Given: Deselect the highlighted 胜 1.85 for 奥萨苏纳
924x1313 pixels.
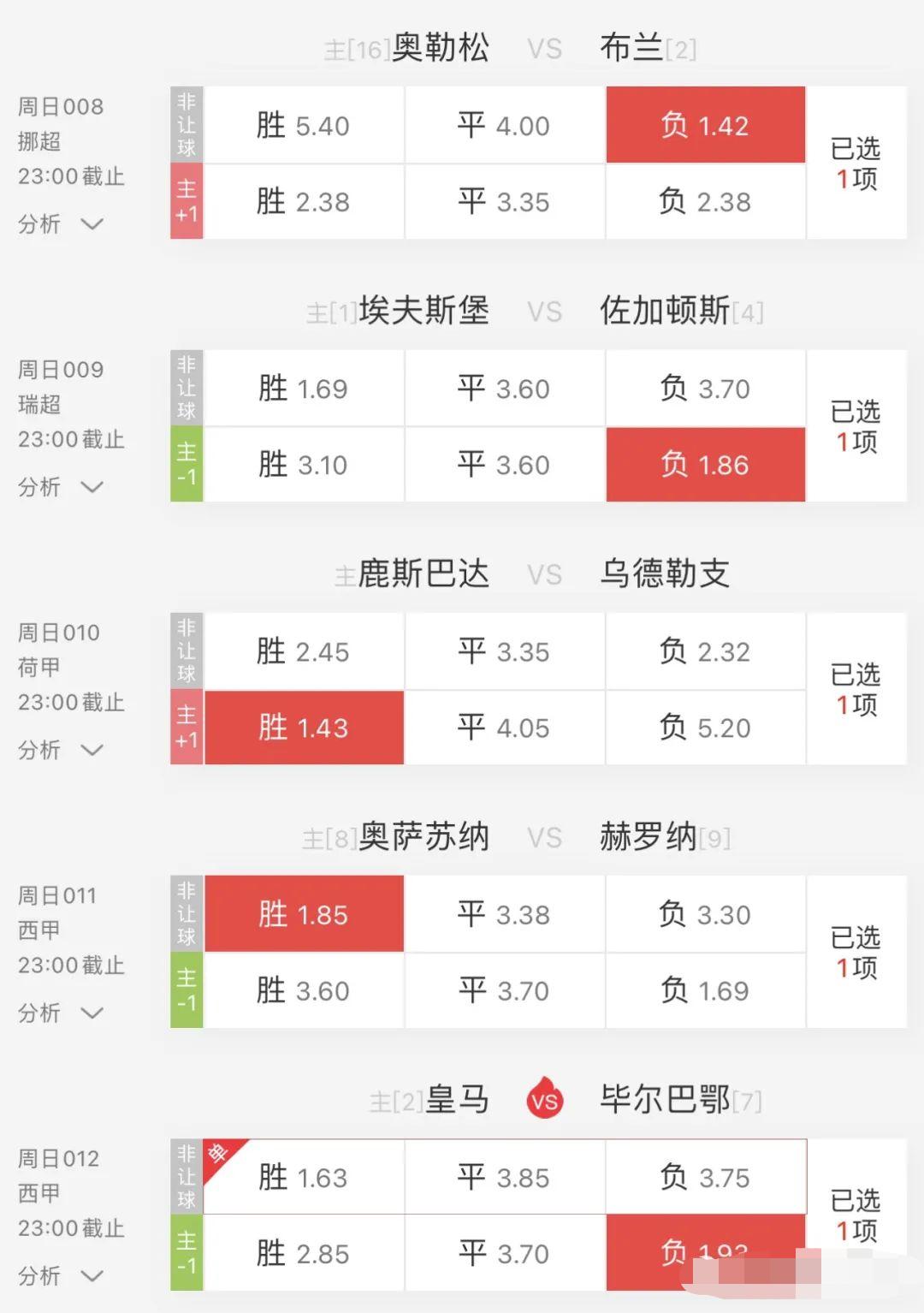Looking at the screenshot, I should pyautogui.click(x=304, y=913).
